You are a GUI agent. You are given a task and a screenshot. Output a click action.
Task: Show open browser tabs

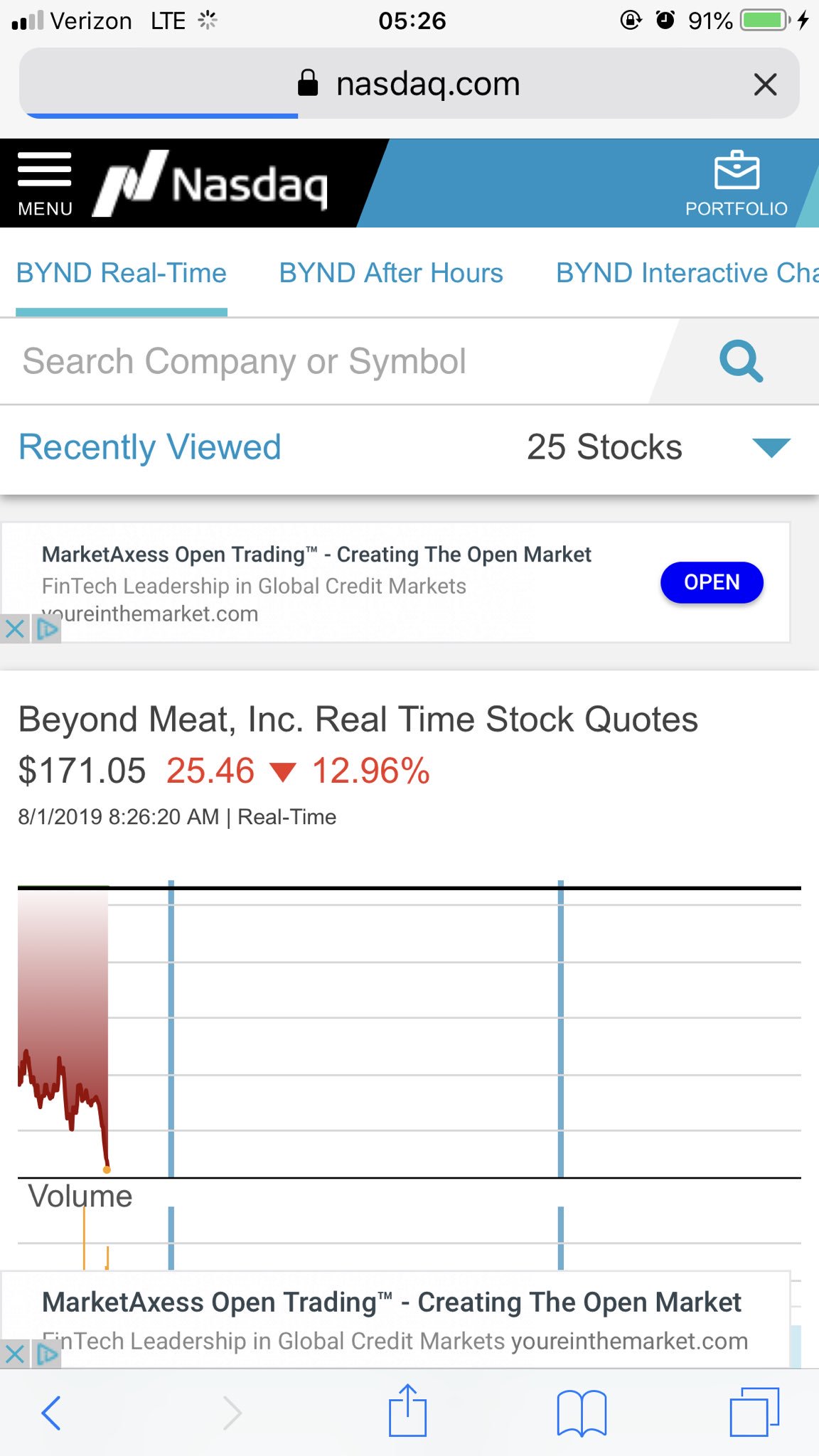(x=754, y=1412)
